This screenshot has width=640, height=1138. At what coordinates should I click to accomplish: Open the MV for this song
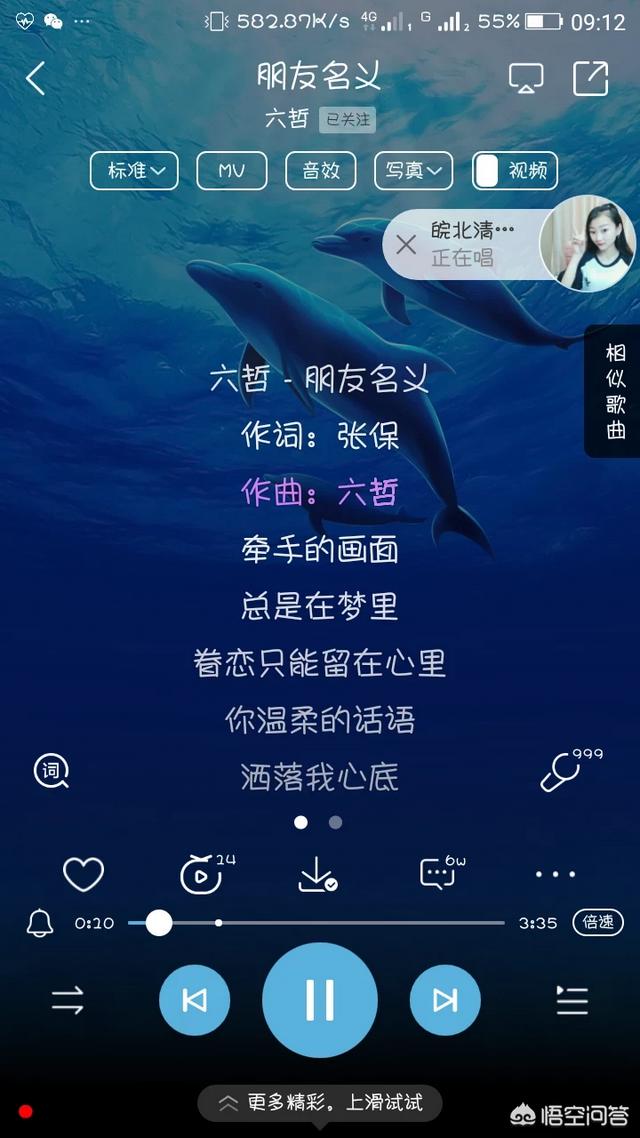click(x=232, y=171)
